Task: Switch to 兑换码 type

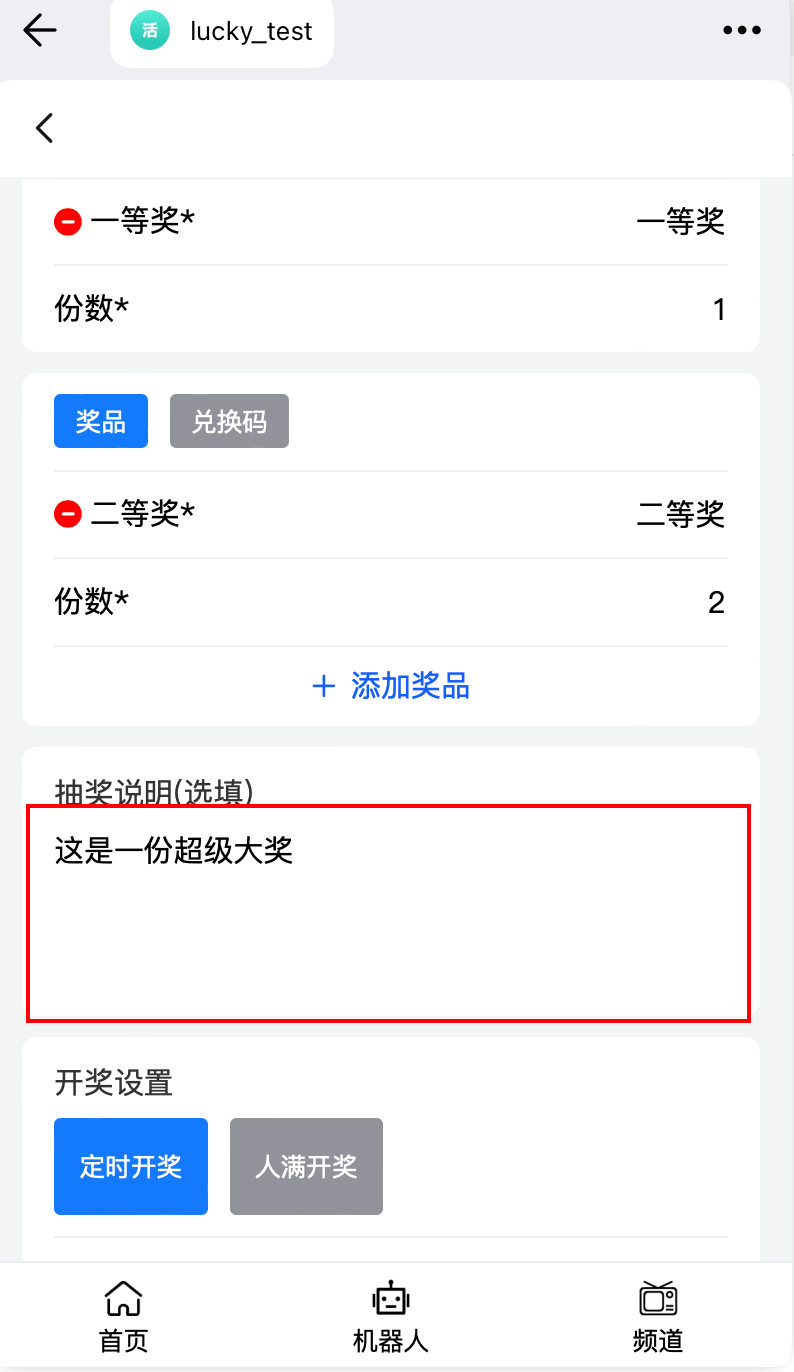Action: (229, 422)
